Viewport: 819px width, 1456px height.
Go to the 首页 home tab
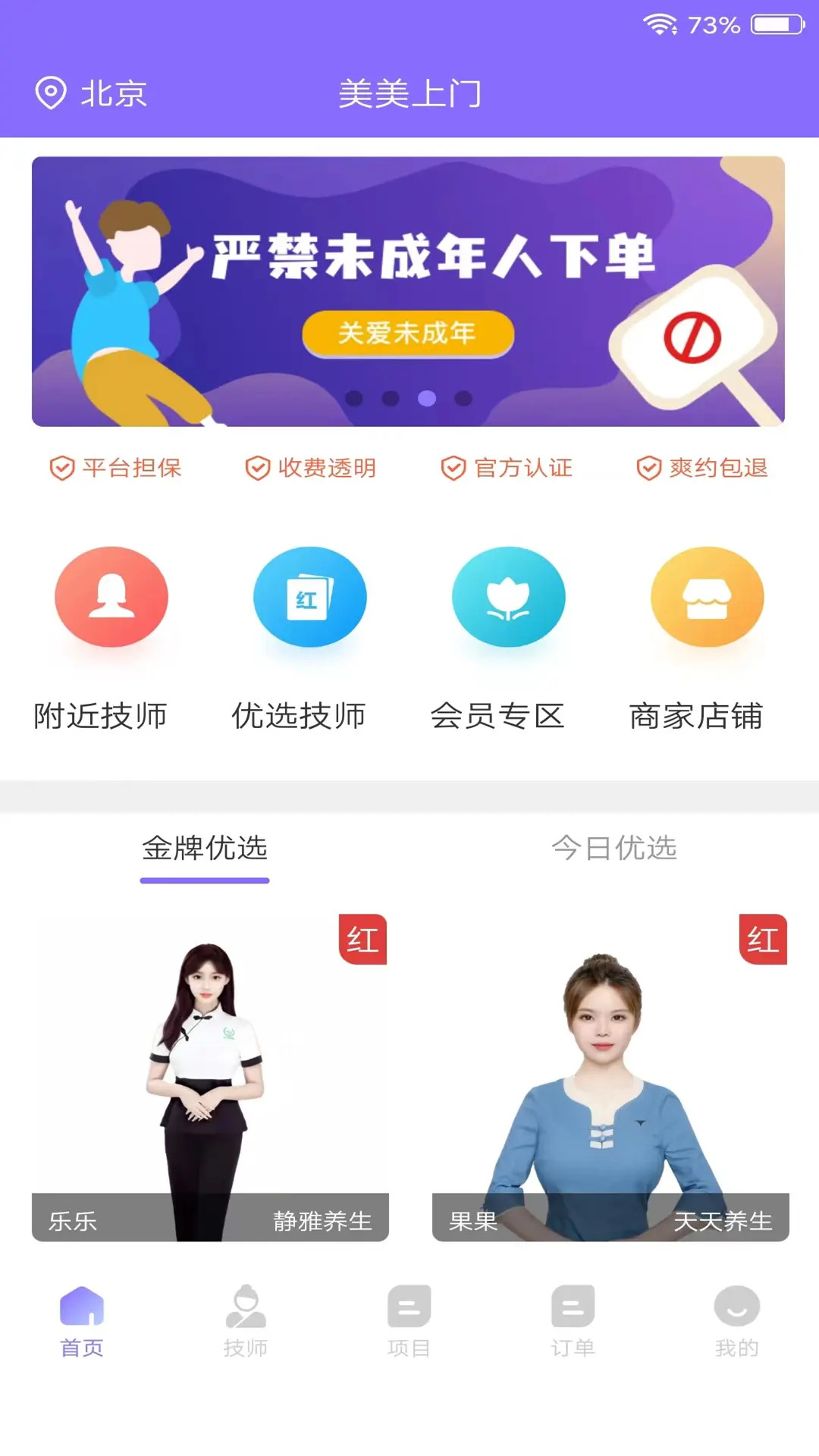pyautogui.click(x=82, y=1320)
